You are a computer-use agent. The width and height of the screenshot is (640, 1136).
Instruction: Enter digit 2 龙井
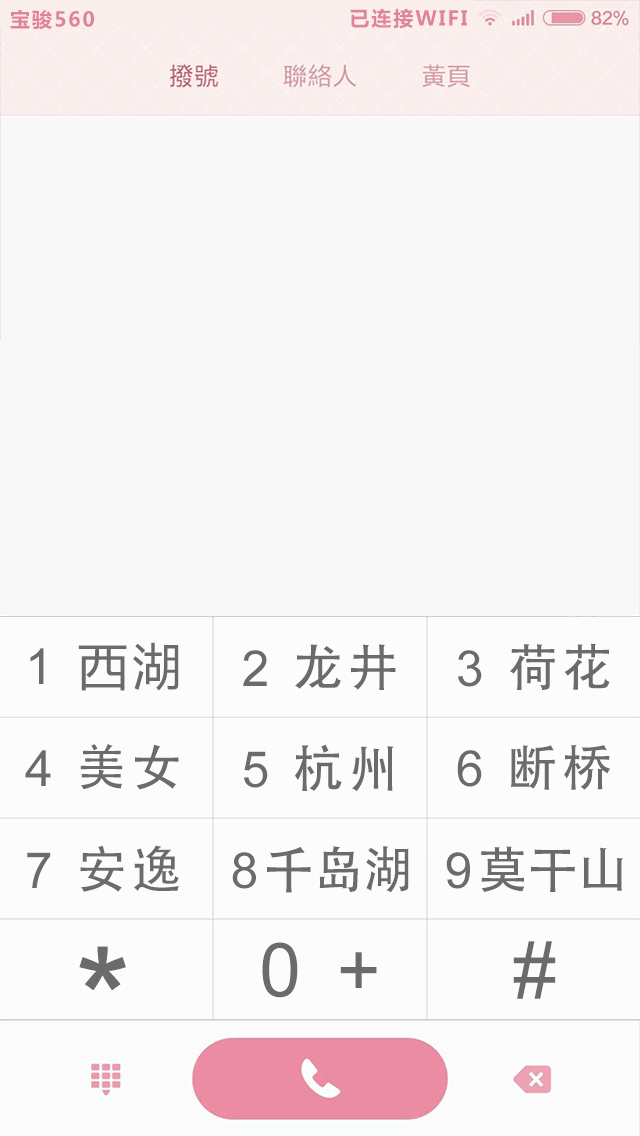[320, 667]
